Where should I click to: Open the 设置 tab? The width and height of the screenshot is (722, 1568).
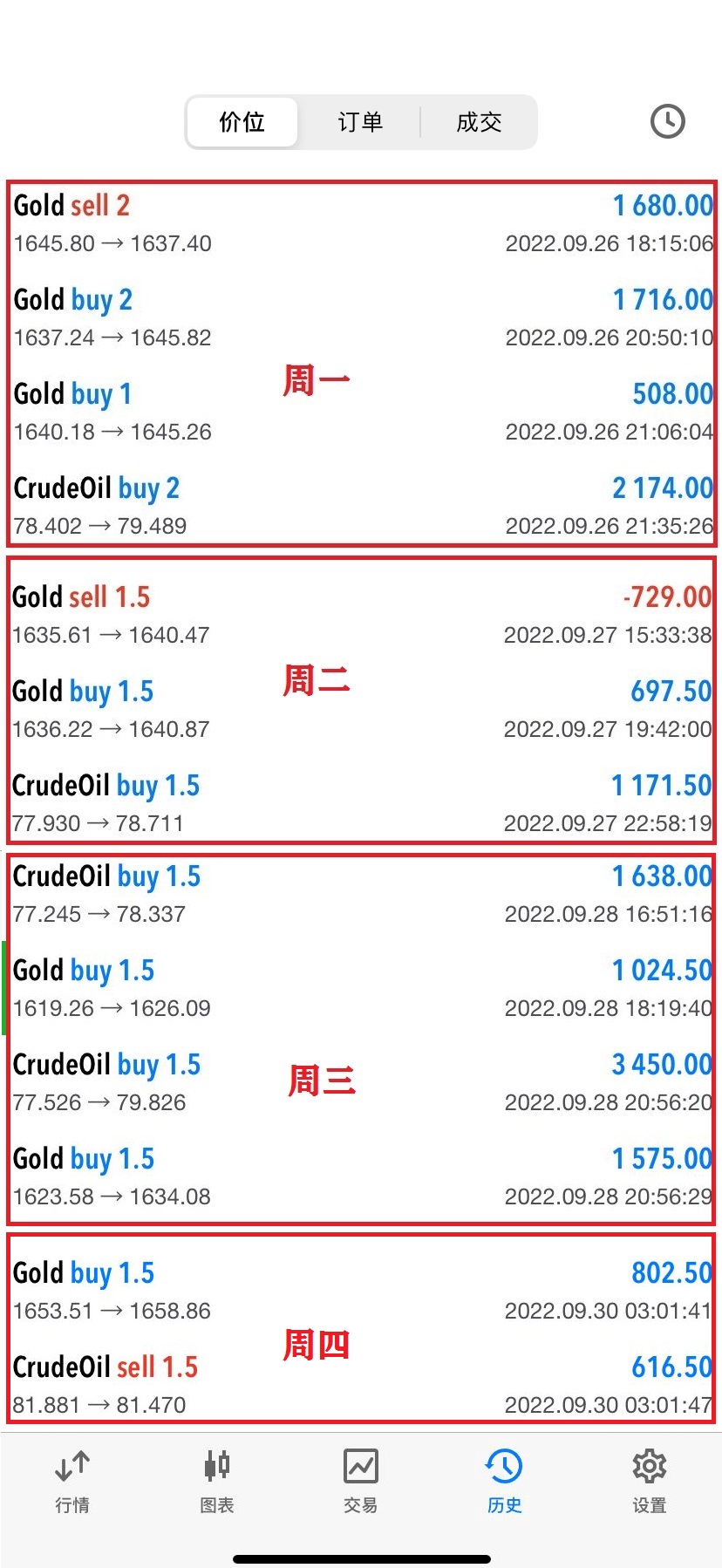(x=650, y=1482)
